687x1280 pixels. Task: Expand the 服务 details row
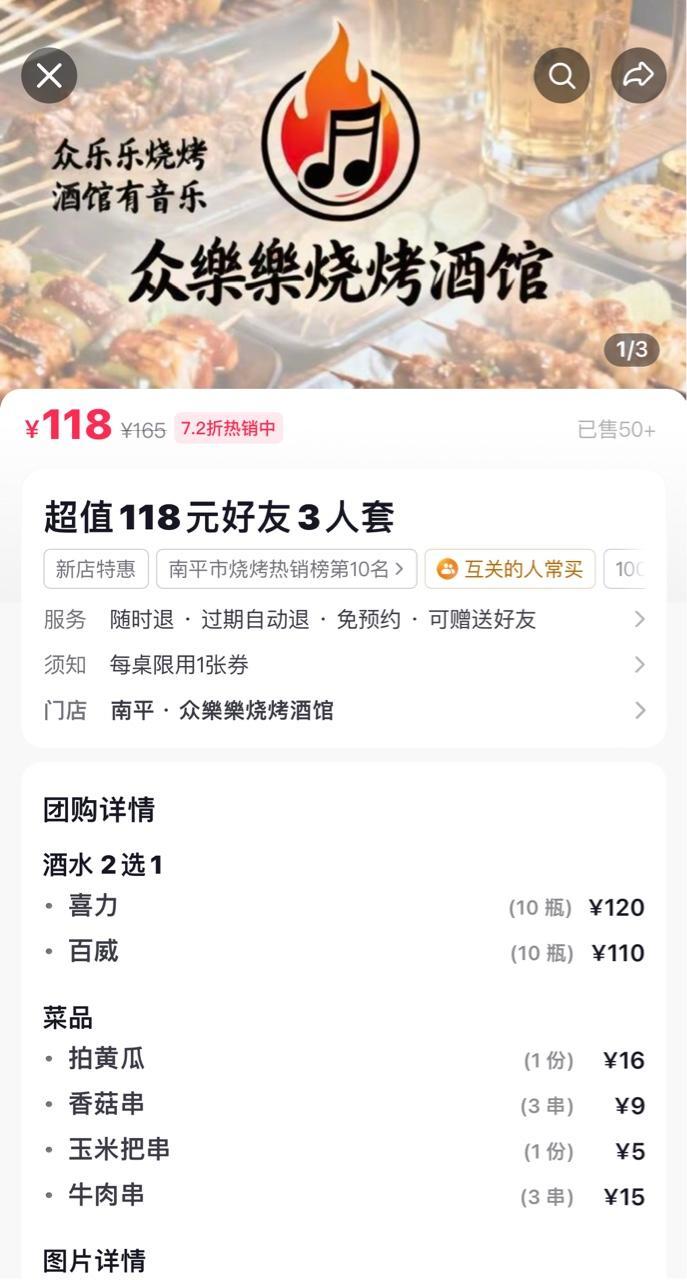343,620
